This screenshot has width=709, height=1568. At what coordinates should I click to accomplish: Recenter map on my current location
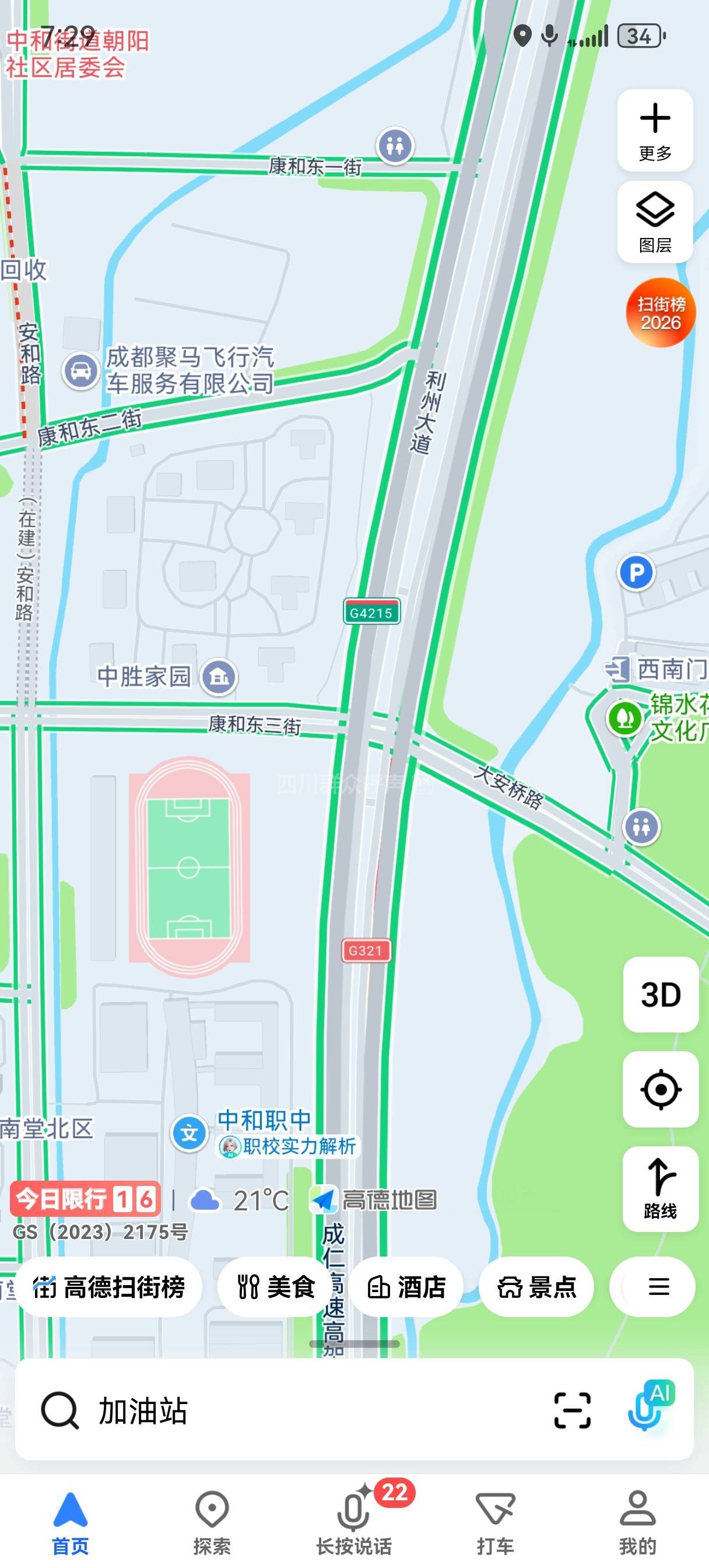pyautogui.click(x=660, y=1089)
